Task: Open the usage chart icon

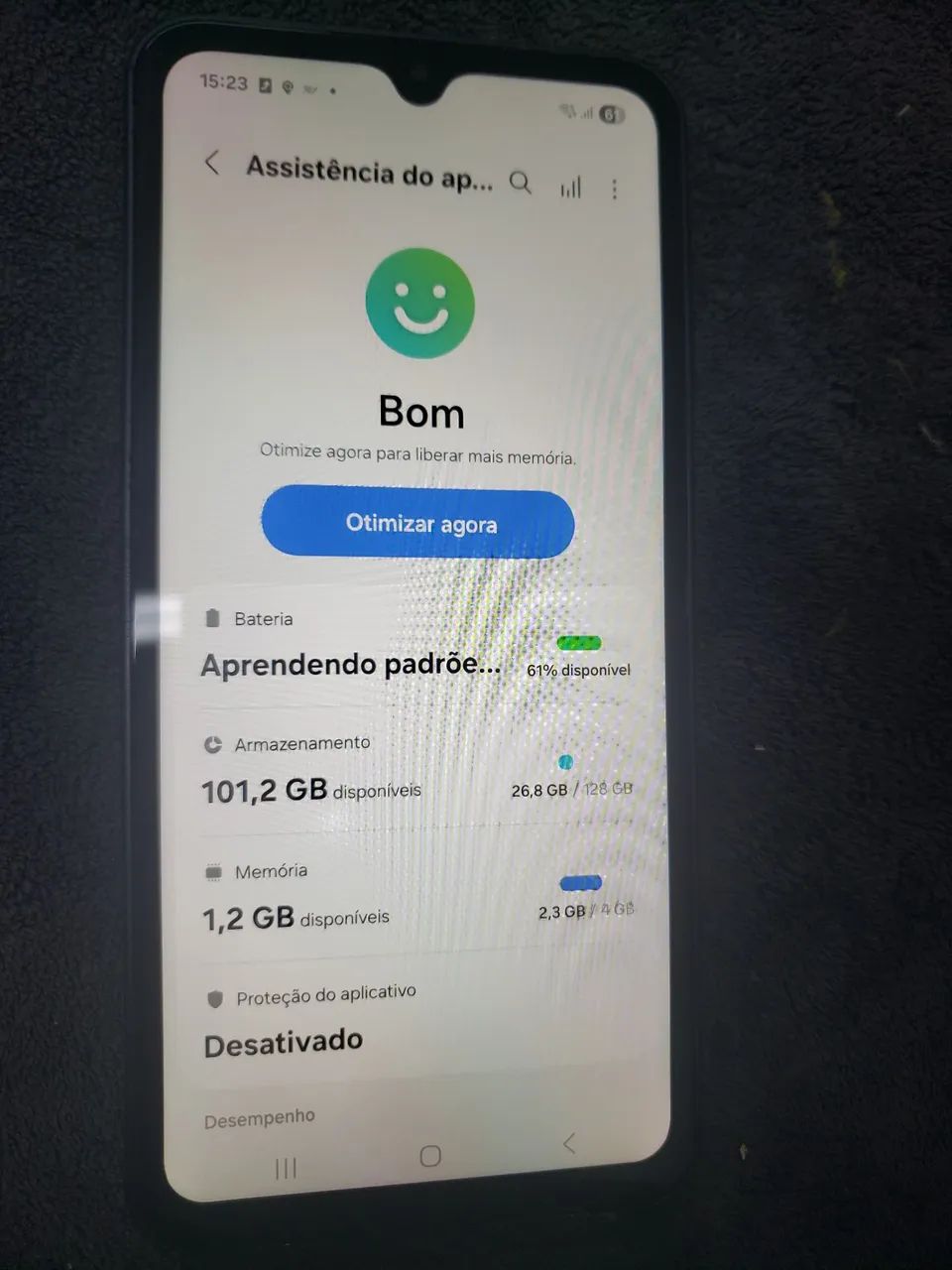Action: click(570, 188)
